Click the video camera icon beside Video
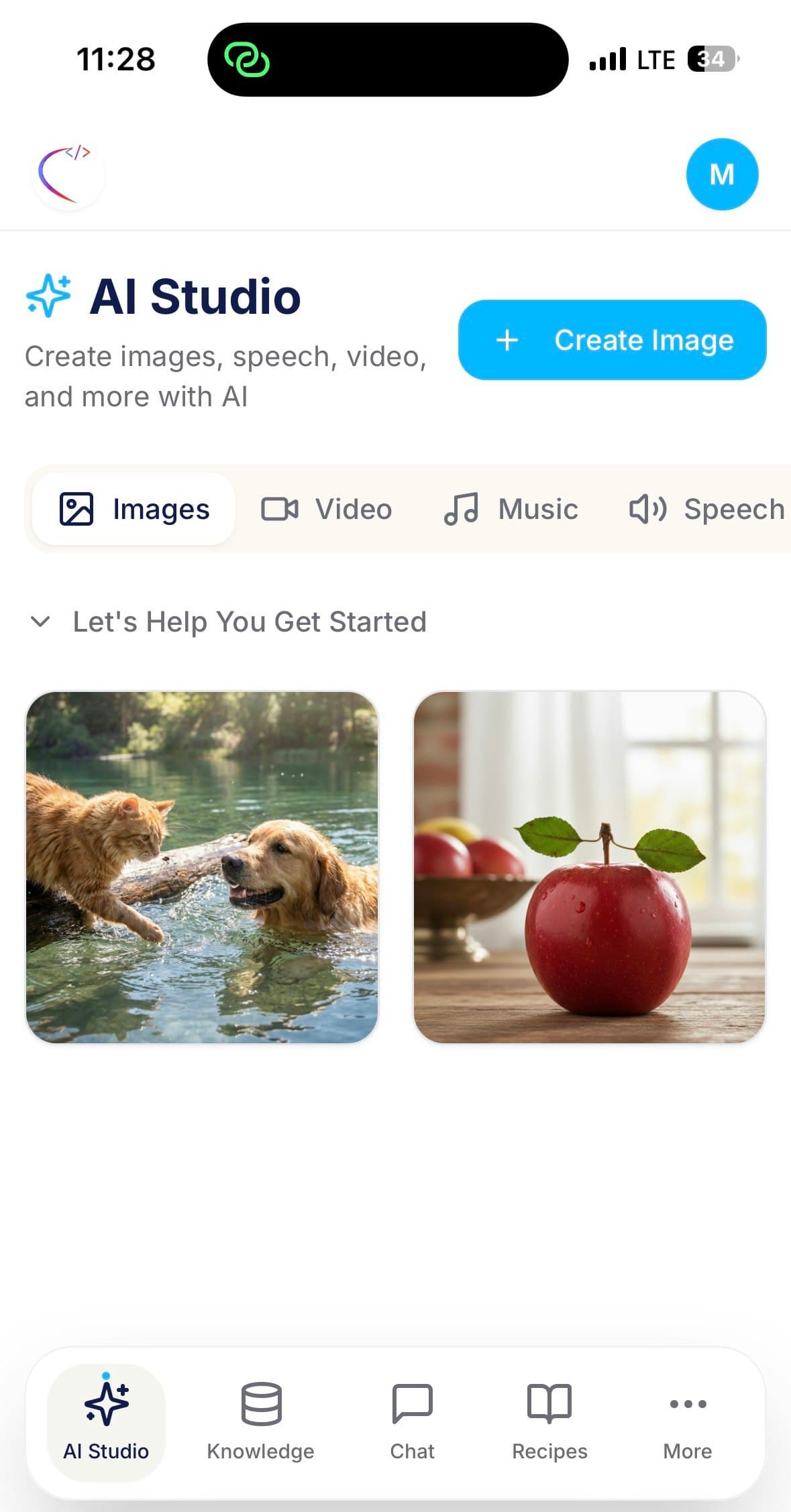The height and width of the screenshot is (1512, 791). pos(280,508)
